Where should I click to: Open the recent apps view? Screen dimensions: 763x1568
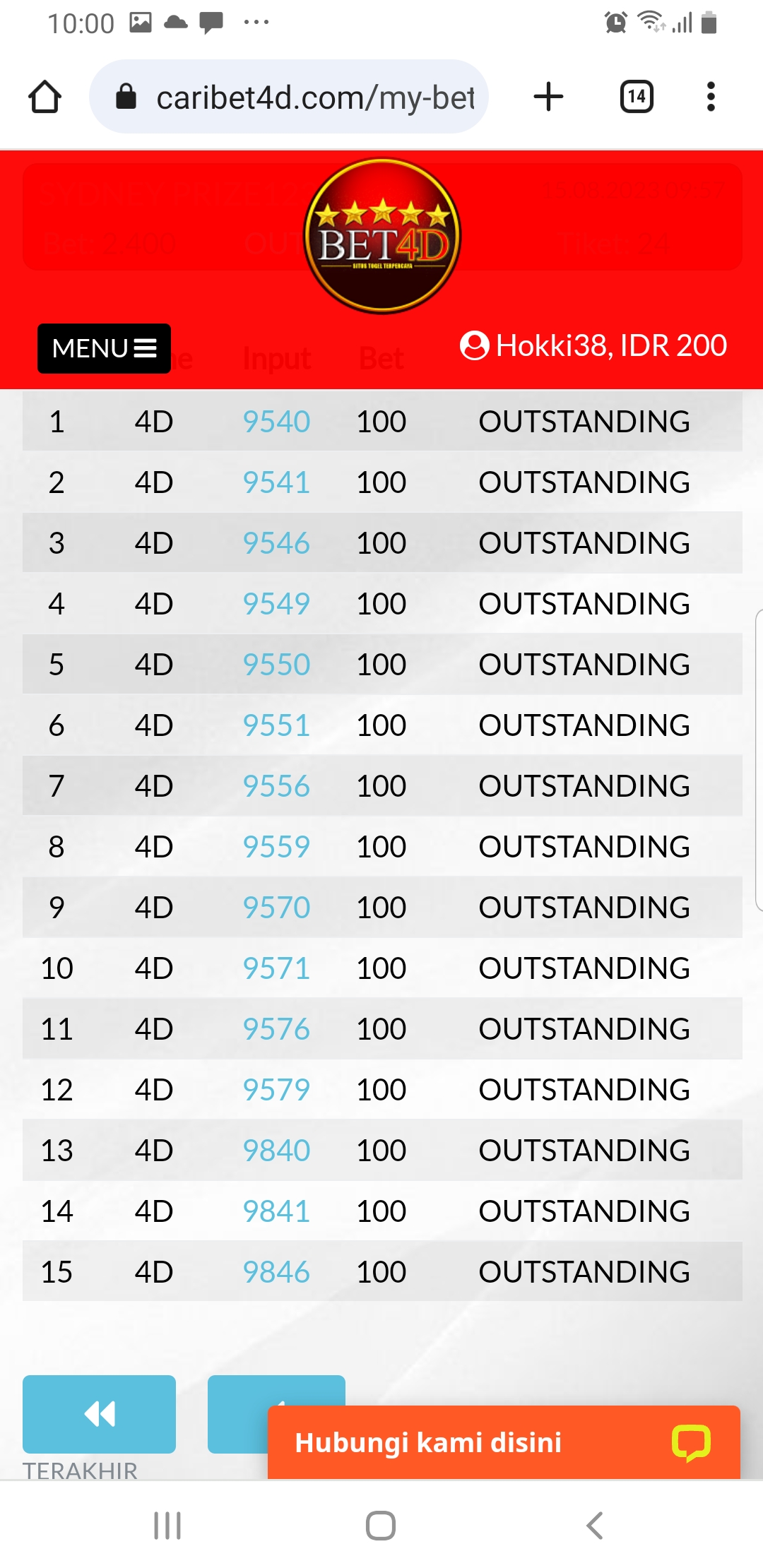click(167, 1526)
